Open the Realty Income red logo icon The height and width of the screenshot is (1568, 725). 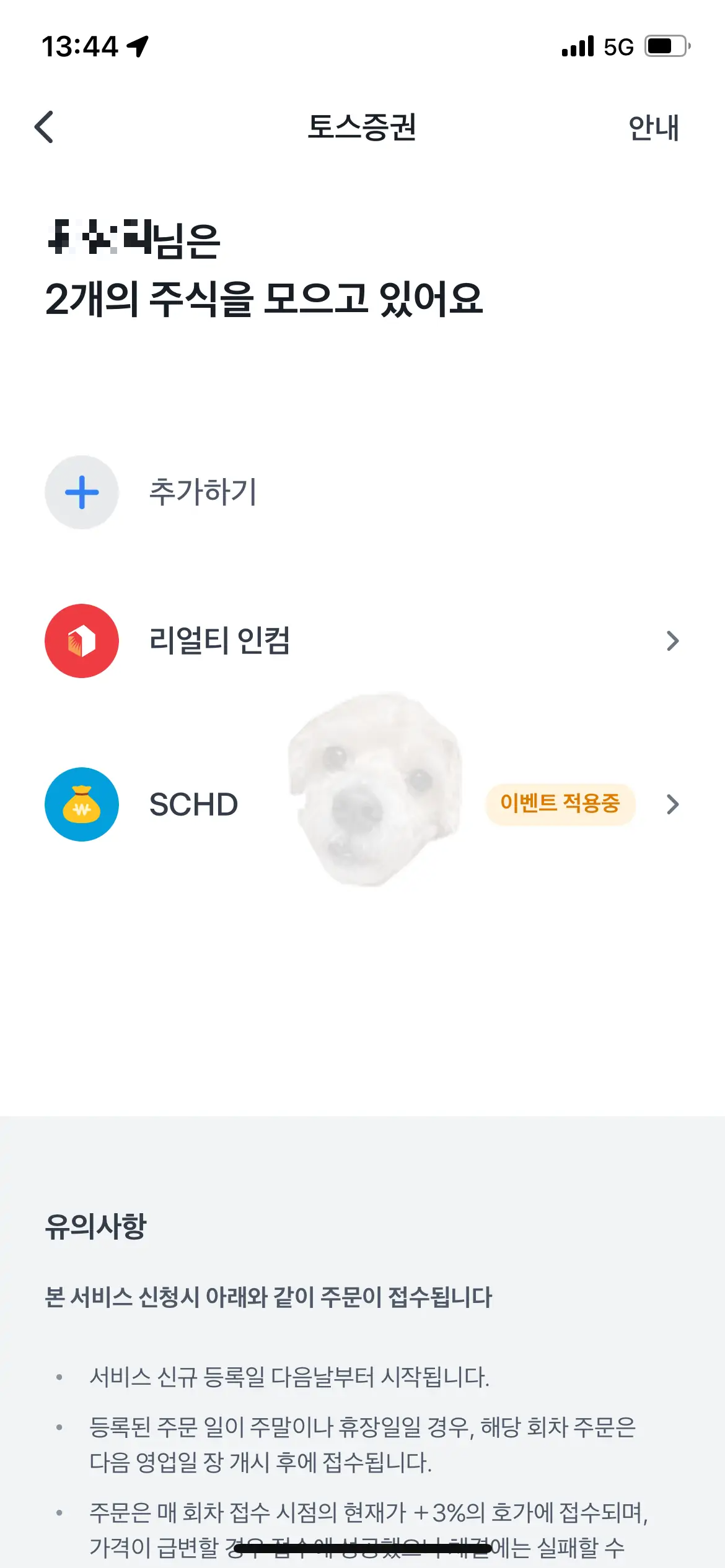82,642
